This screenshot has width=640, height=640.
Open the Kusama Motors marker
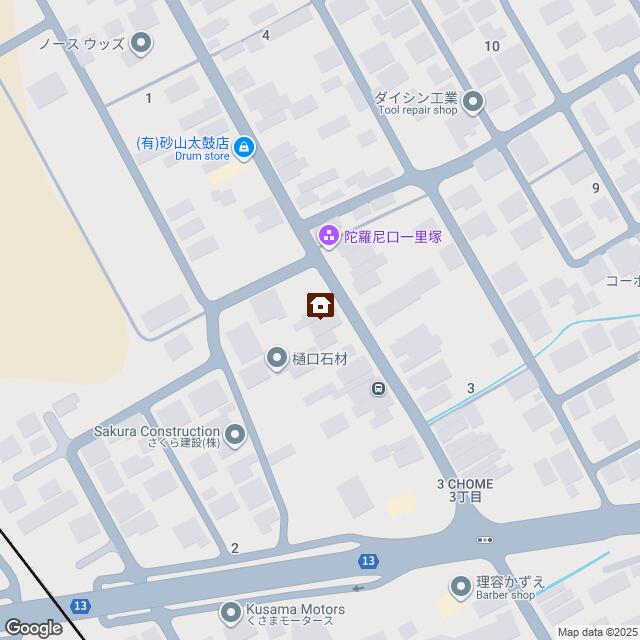pos(232,610)
